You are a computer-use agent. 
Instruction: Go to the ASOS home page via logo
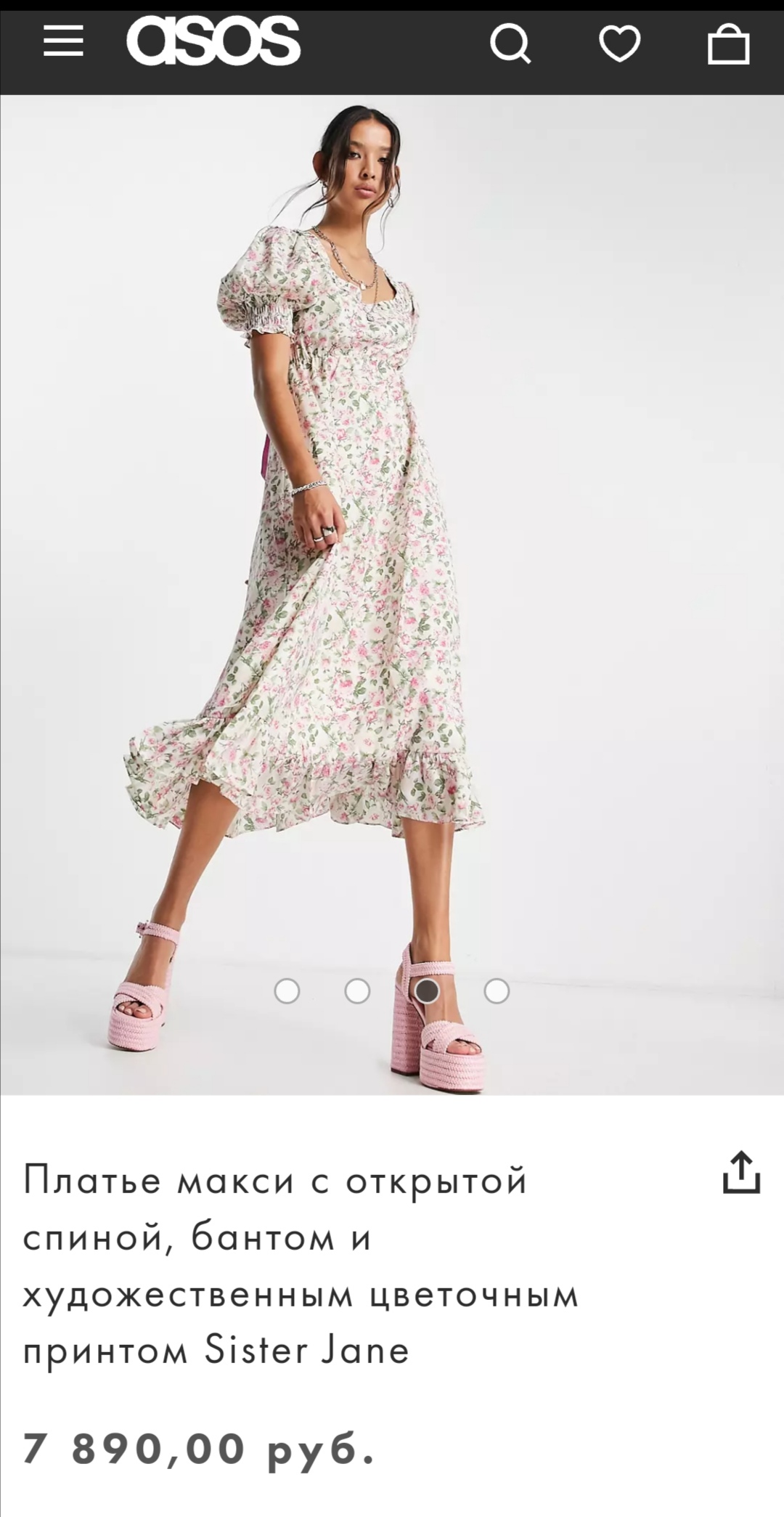click(213, 41)
